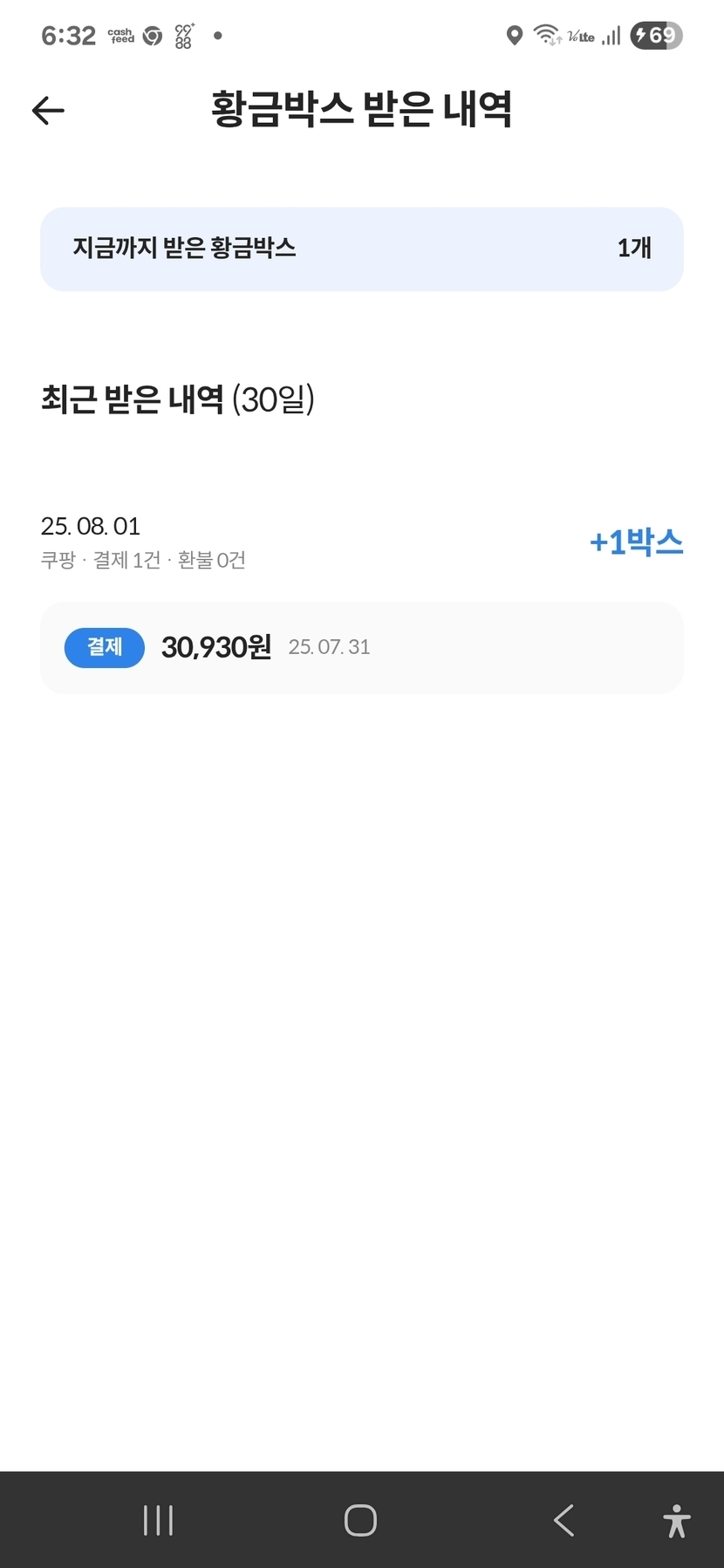Open the 30,930원 결제 entry

[x=362, y=647]
